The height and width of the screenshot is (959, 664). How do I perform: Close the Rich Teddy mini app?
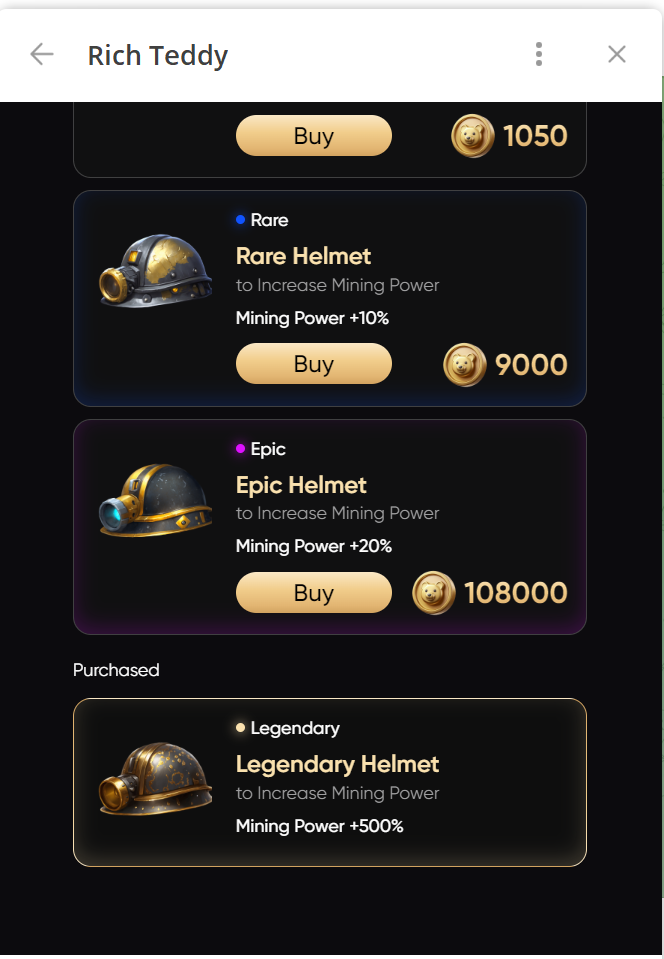pyautogui.click(x=617, y=54)
